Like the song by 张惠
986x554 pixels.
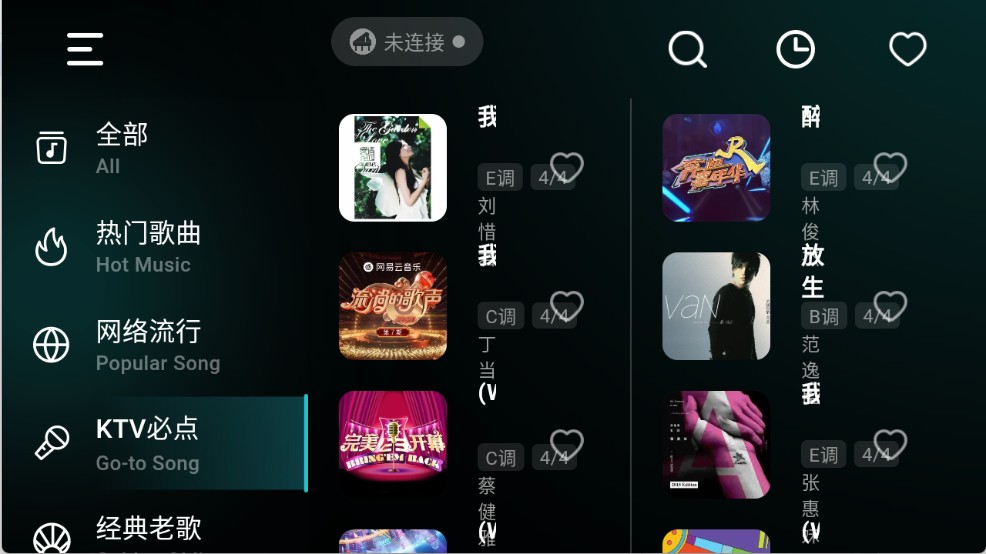(890, 444)
